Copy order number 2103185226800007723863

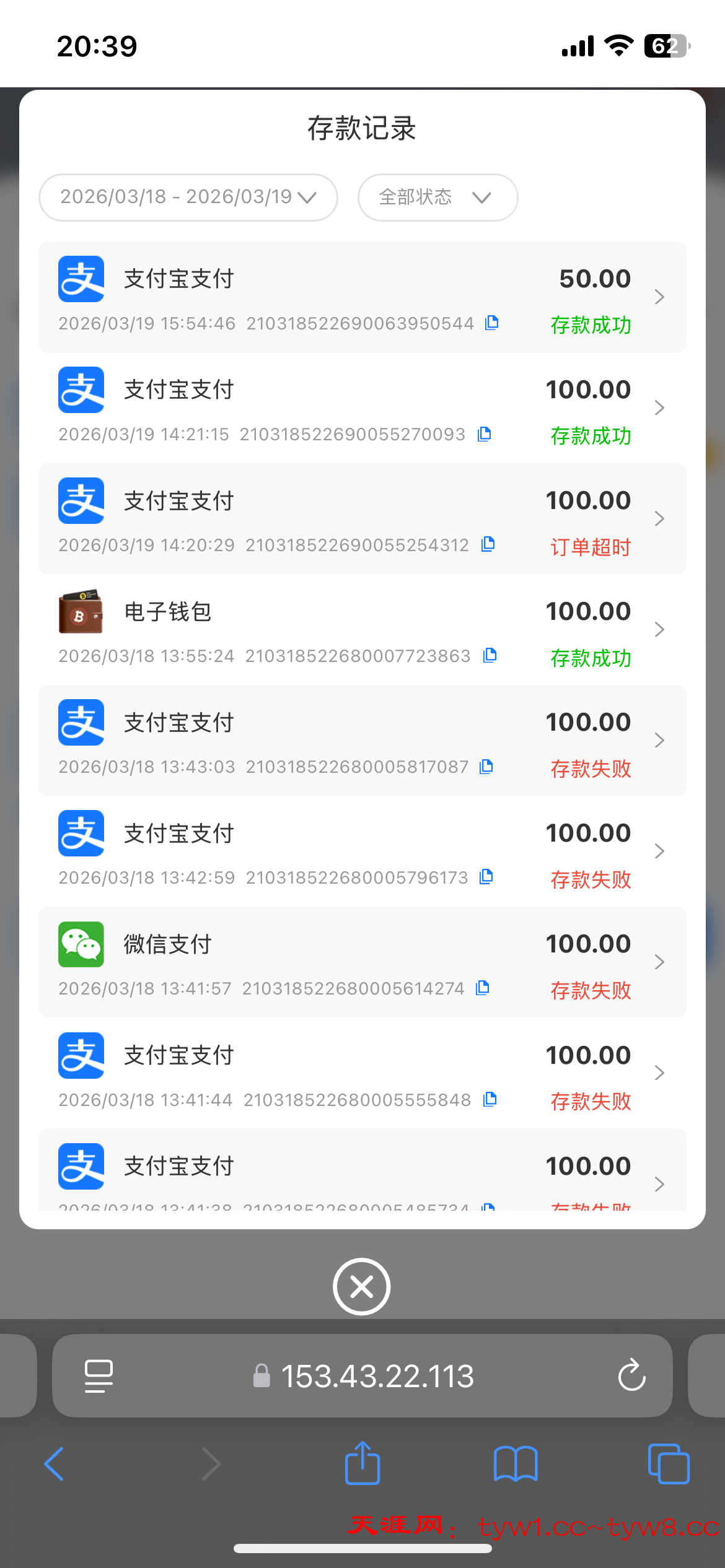pos(490,655)
